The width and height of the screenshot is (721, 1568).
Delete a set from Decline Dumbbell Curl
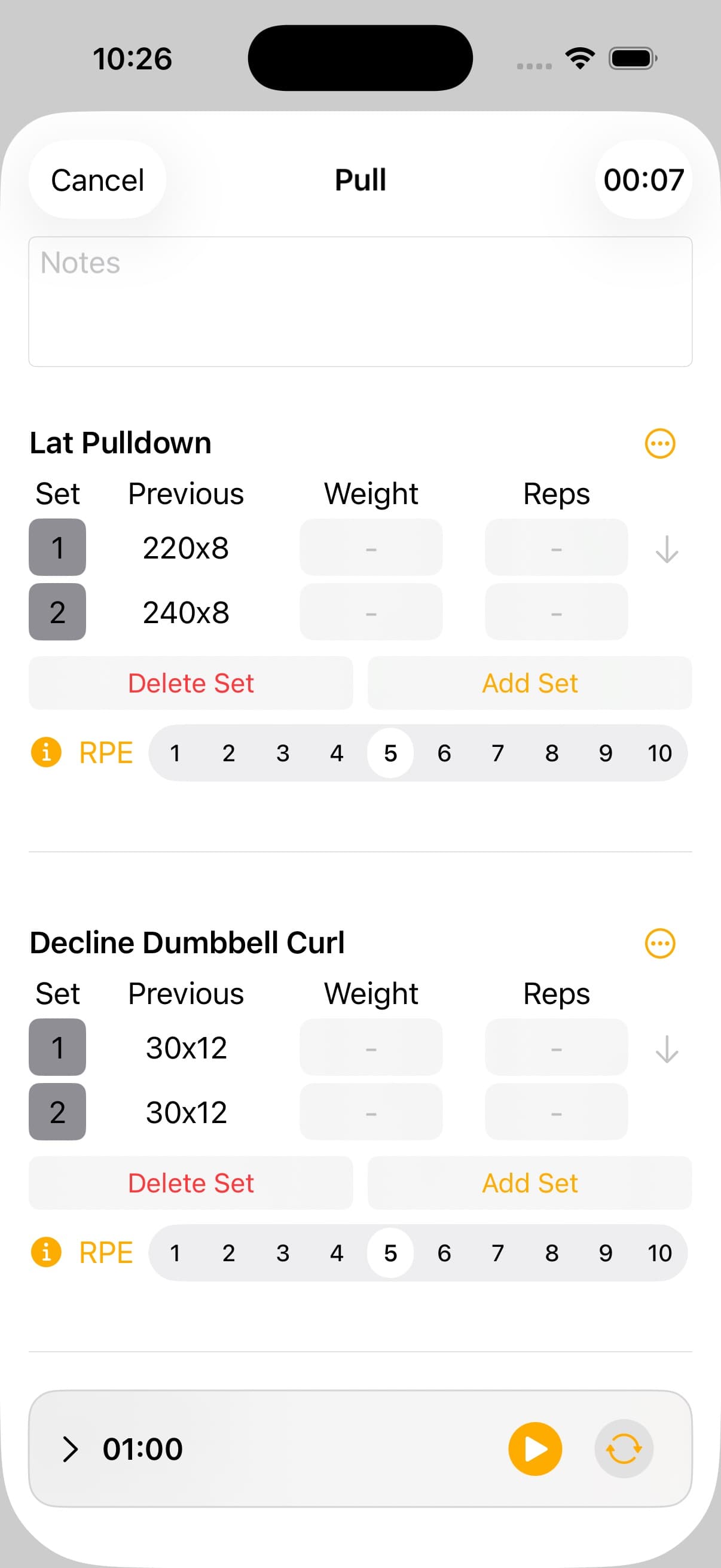pyautogui.click(x=191, y=1183)
